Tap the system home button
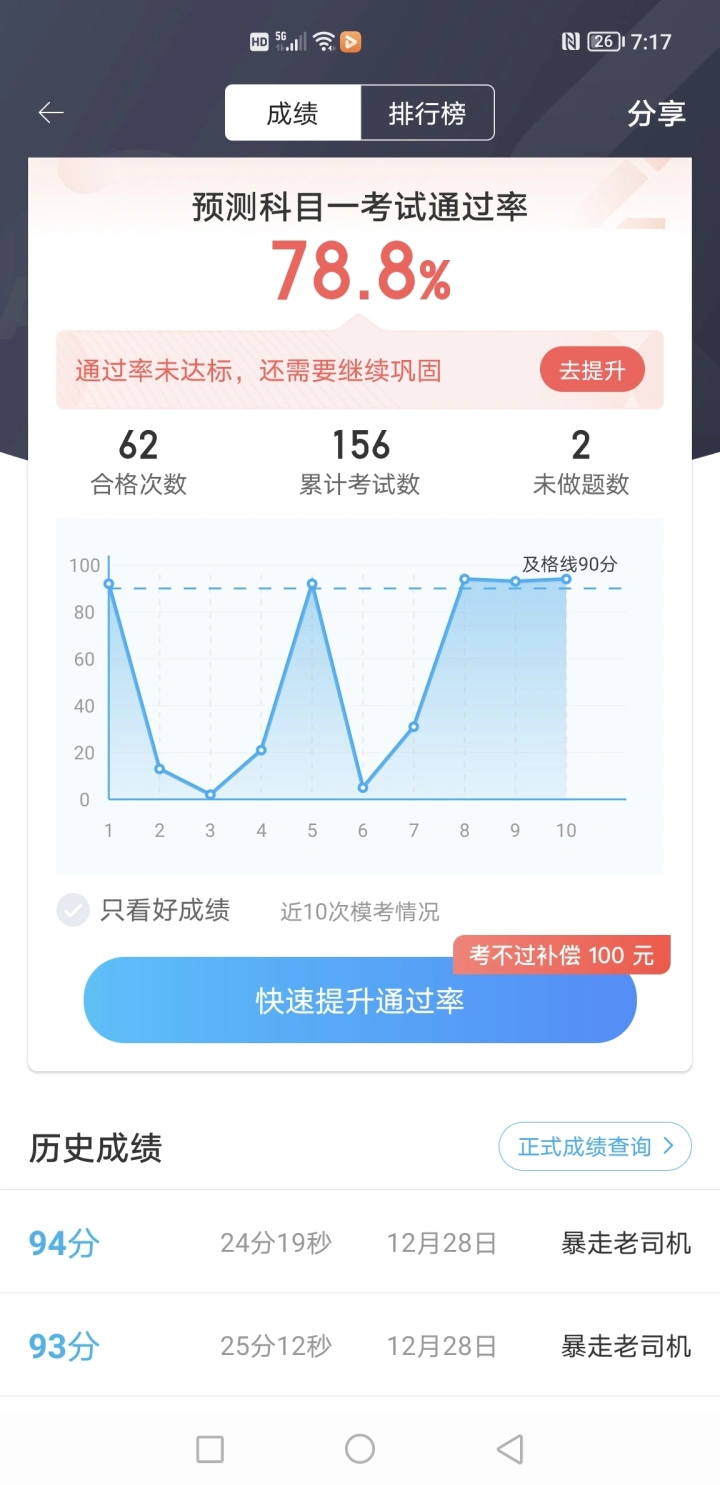Viewport: 720px width, 1485px height. tap(360, 1448)
